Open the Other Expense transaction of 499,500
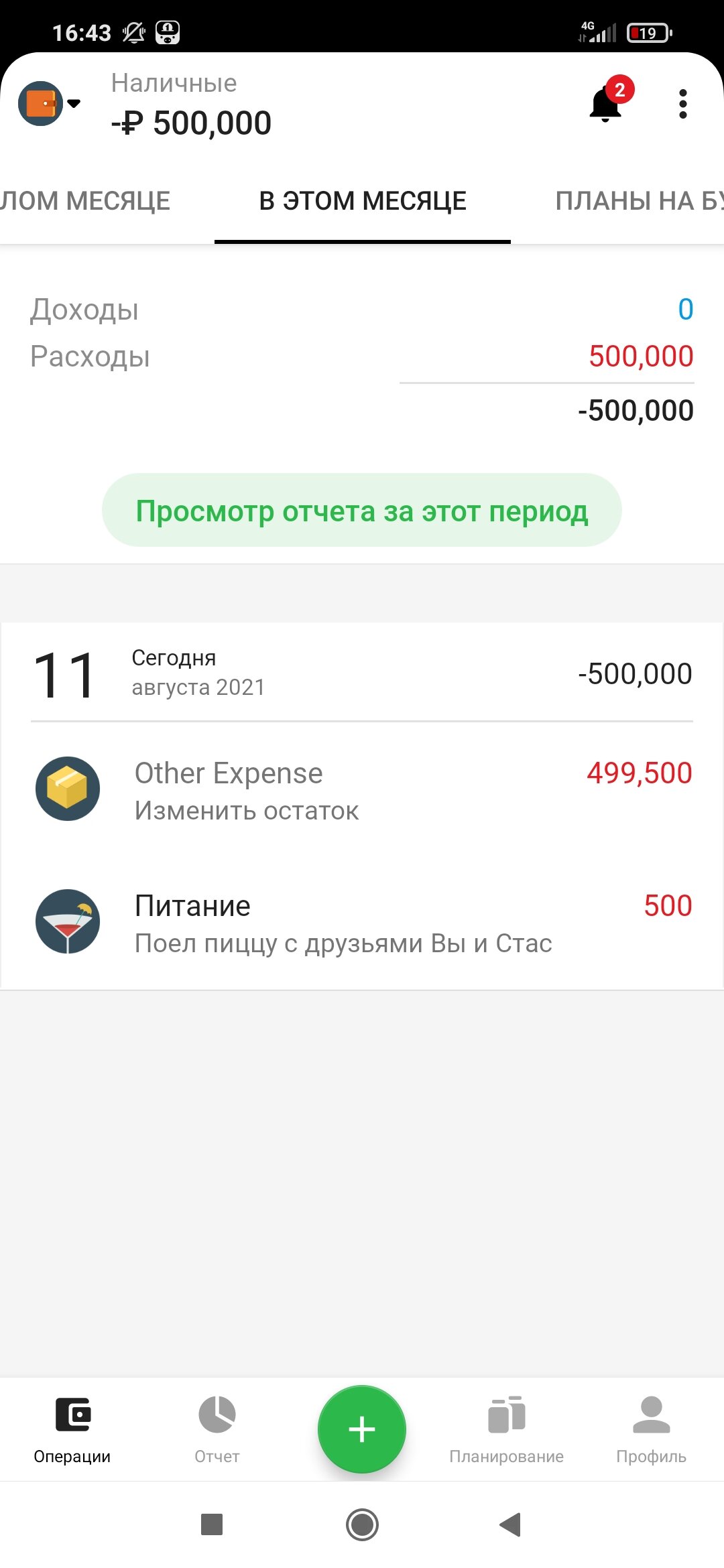This screenshot has height=1568, width=724. tap(362, 791)
